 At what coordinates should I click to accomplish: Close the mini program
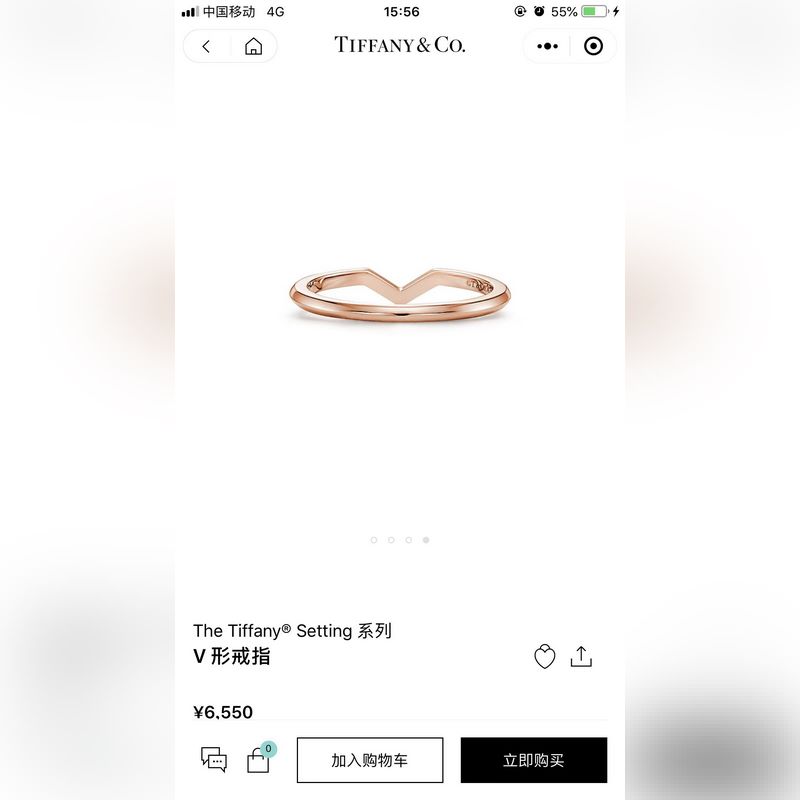[593, 46]
